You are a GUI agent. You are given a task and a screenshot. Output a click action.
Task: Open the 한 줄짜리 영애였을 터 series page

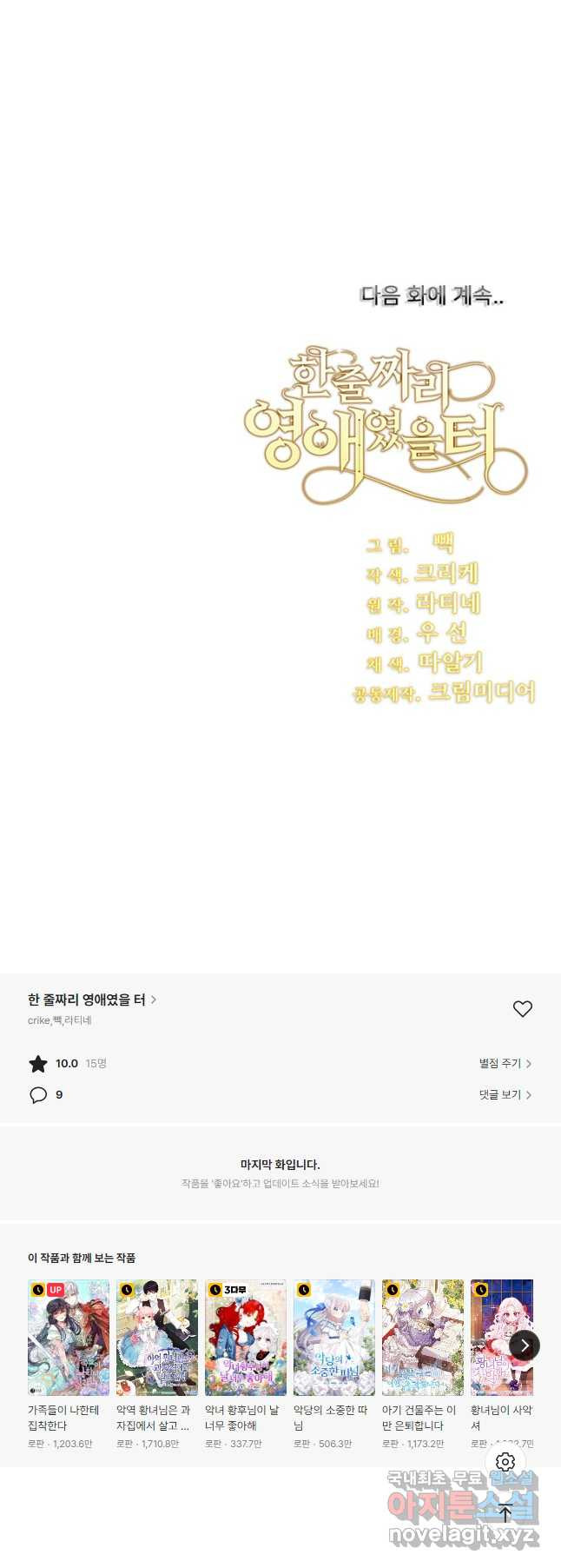[91, 1000]
